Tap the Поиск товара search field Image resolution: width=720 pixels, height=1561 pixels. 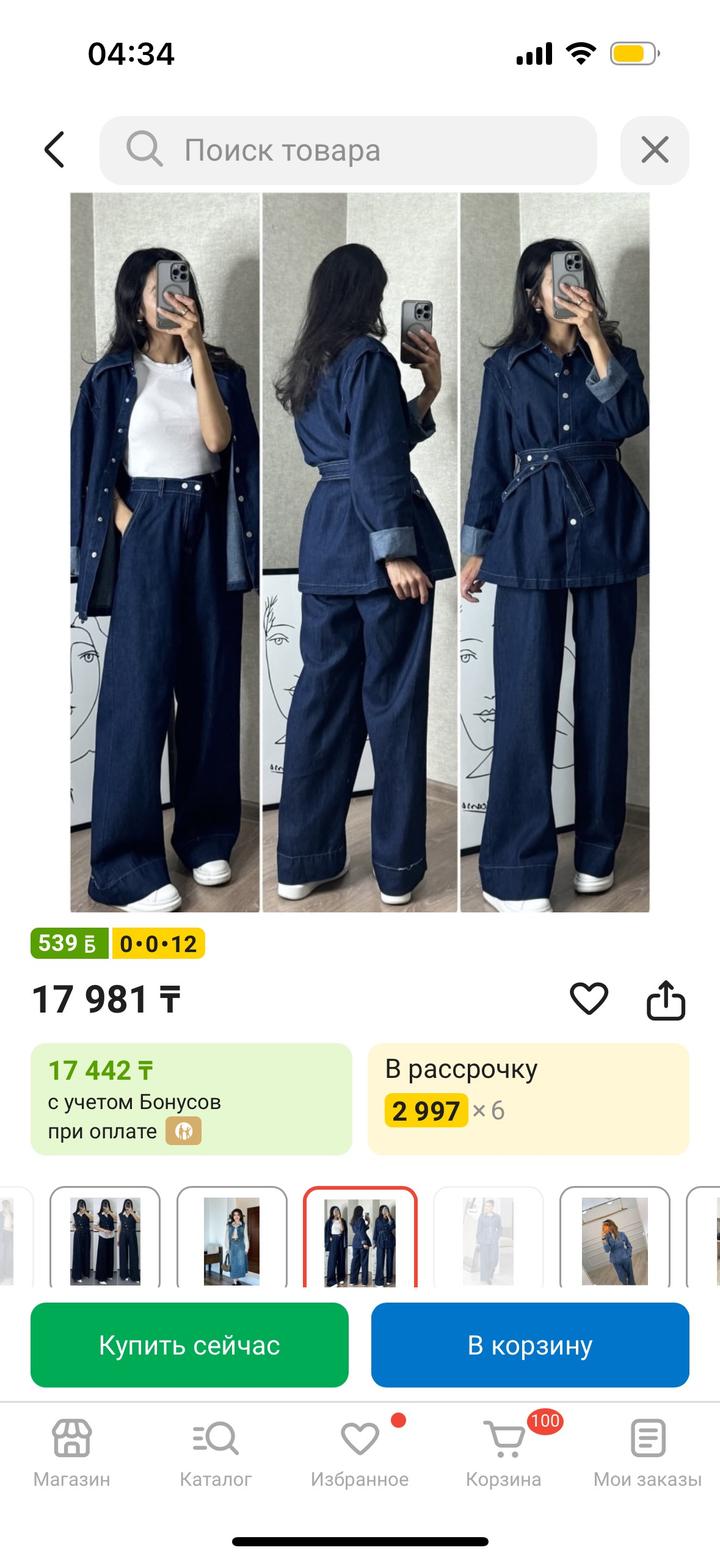[348, 150]
